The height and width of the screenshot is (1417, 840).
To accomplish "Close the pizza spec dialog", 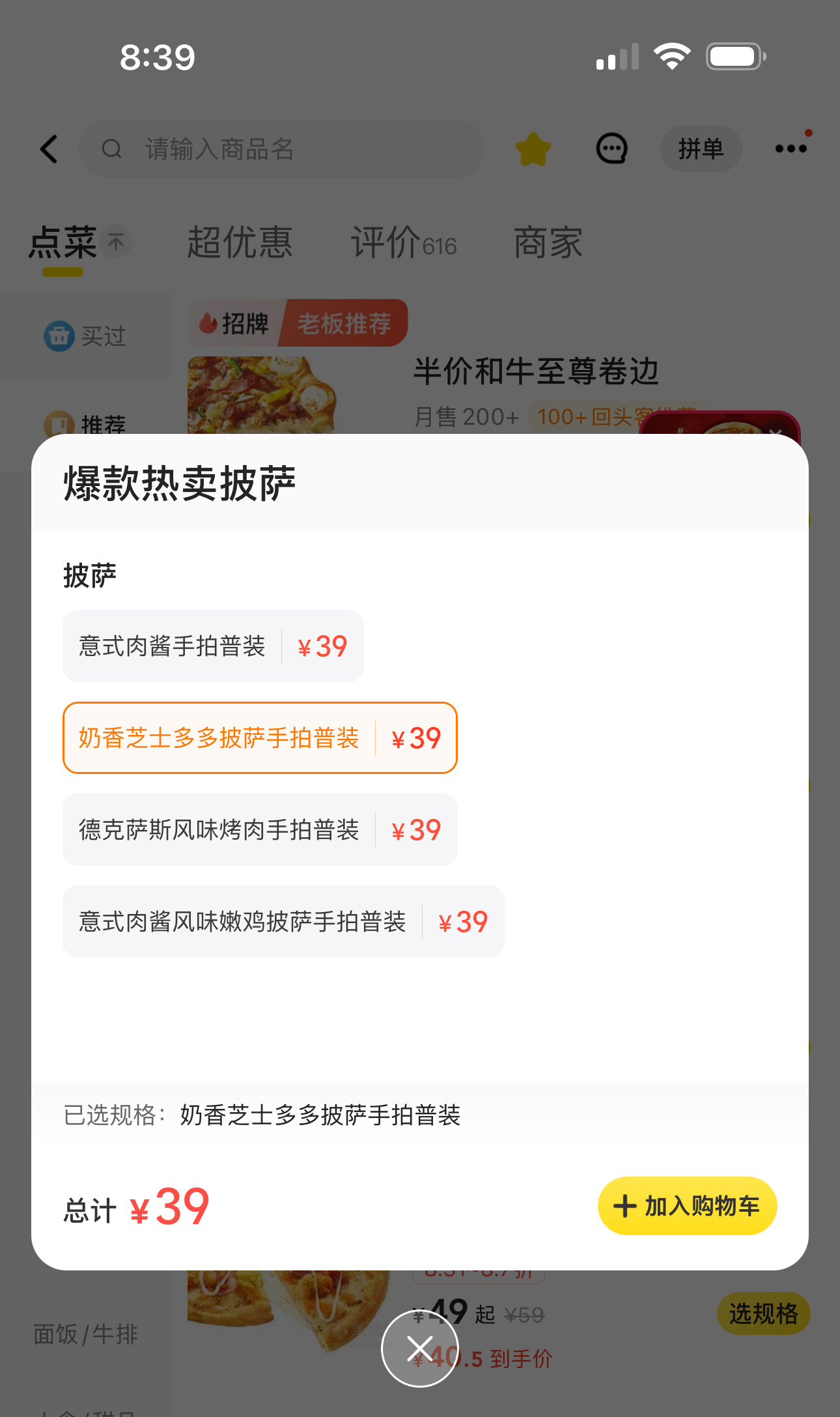I will [420, 1349].
